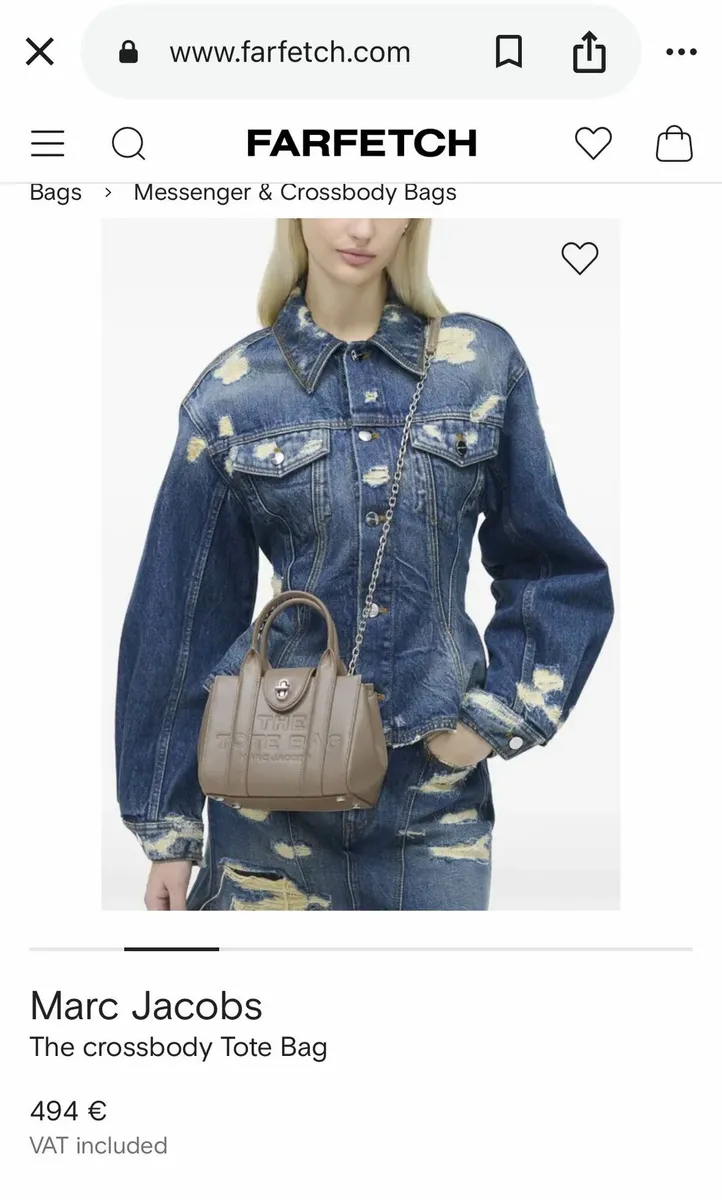Close the in-app browser

point(40,52)
